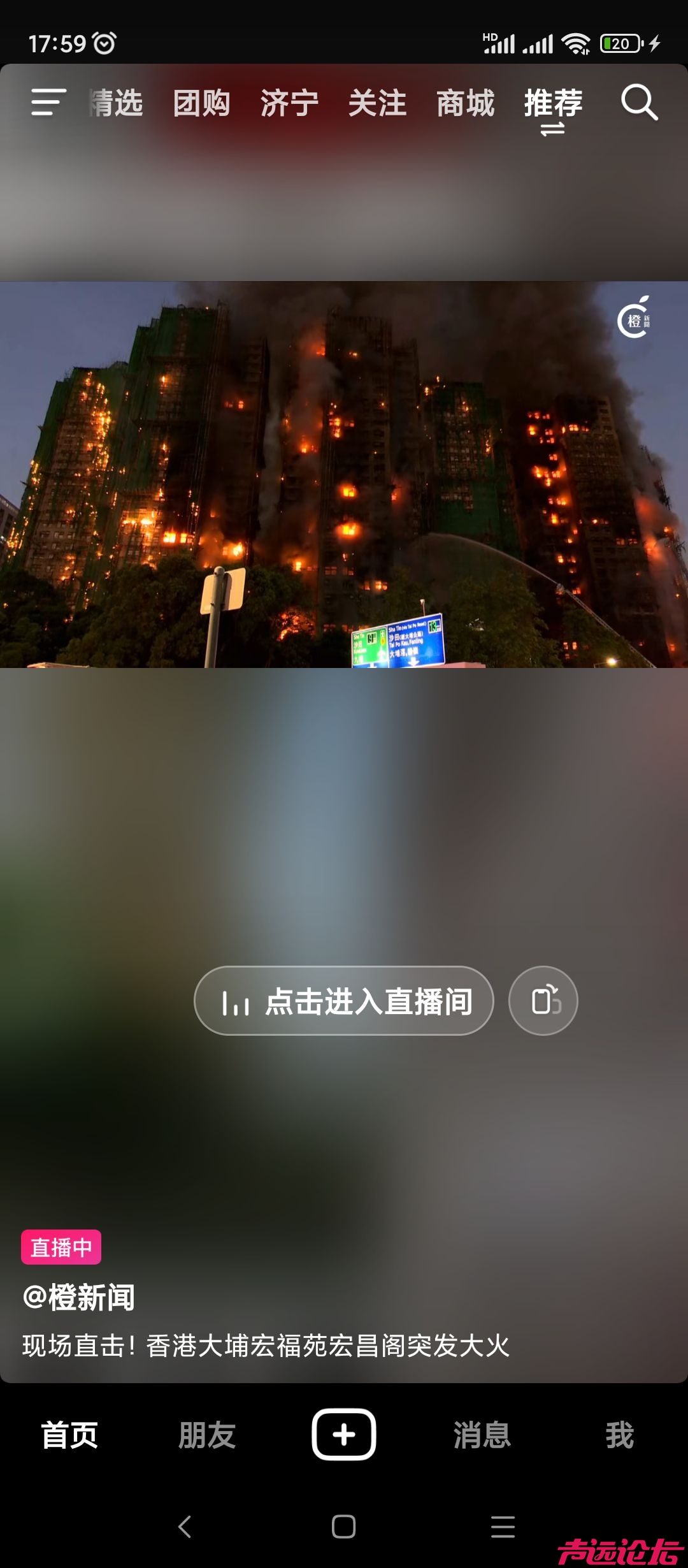Switch to the 关注 tab
Viewport: 688px width, 1568px height.
(377, 103)
